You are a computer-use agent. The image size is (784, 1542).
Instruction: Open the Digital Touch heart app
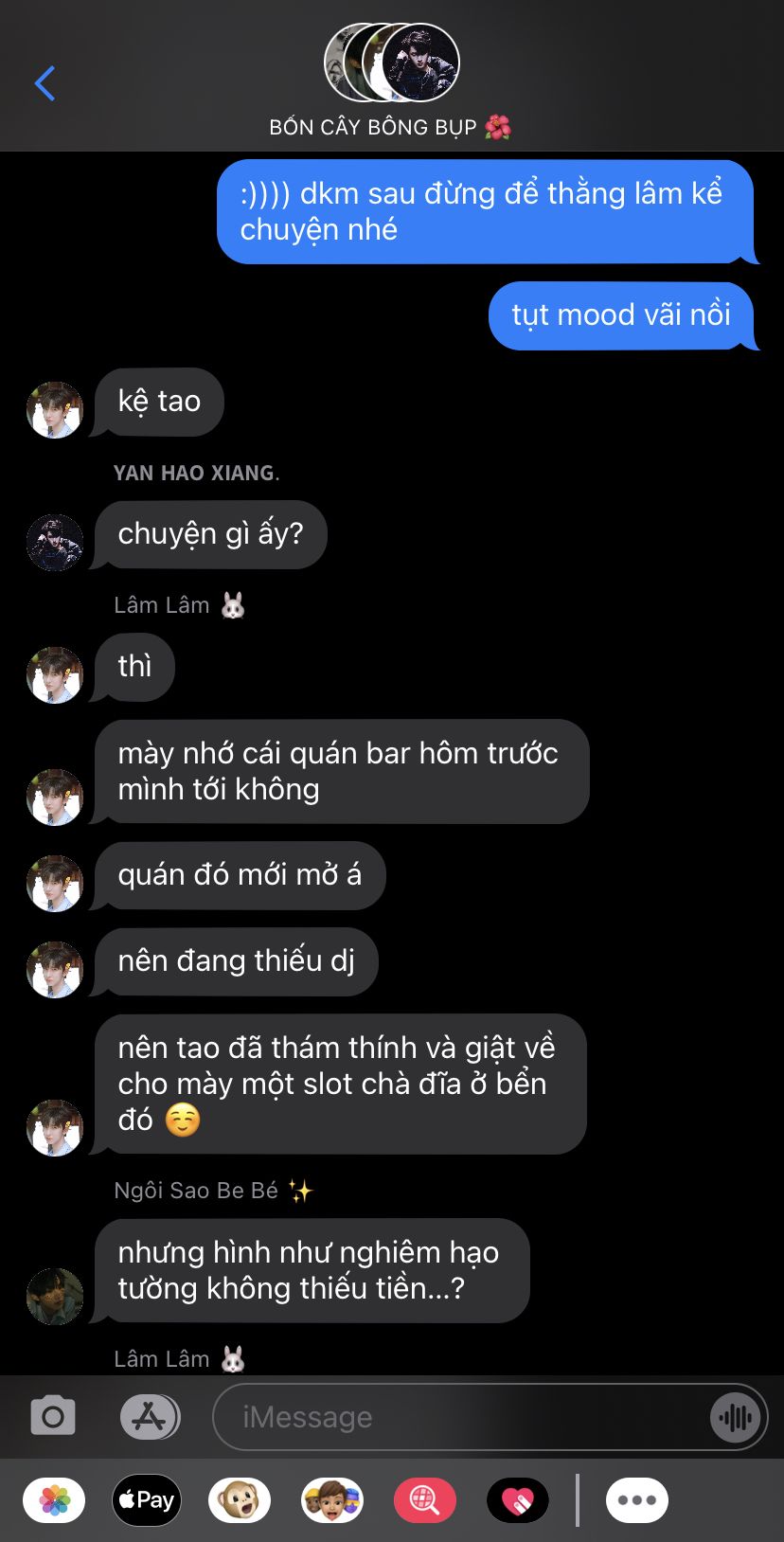coord(518,1500)
